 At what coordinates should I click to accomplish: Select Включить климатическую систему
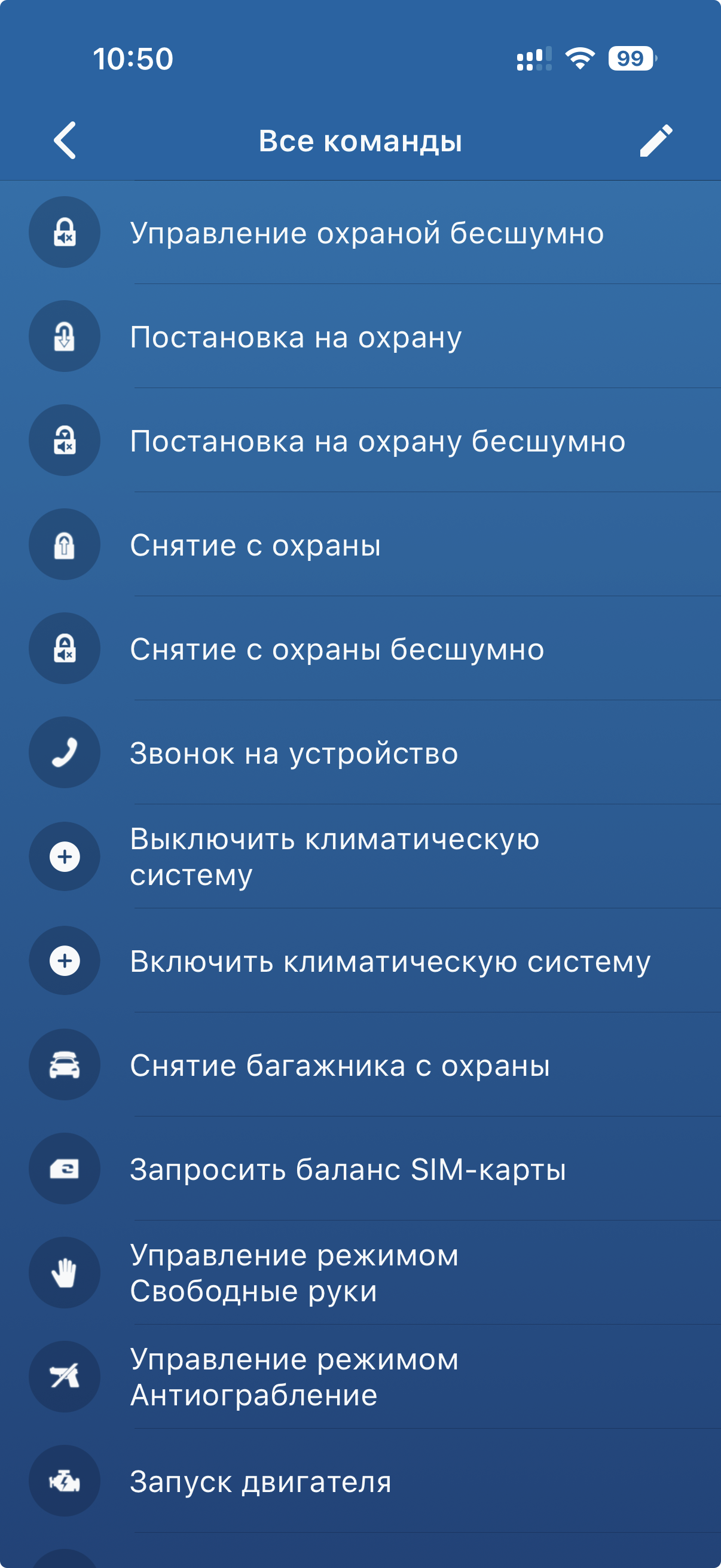[x=360, y=961]
